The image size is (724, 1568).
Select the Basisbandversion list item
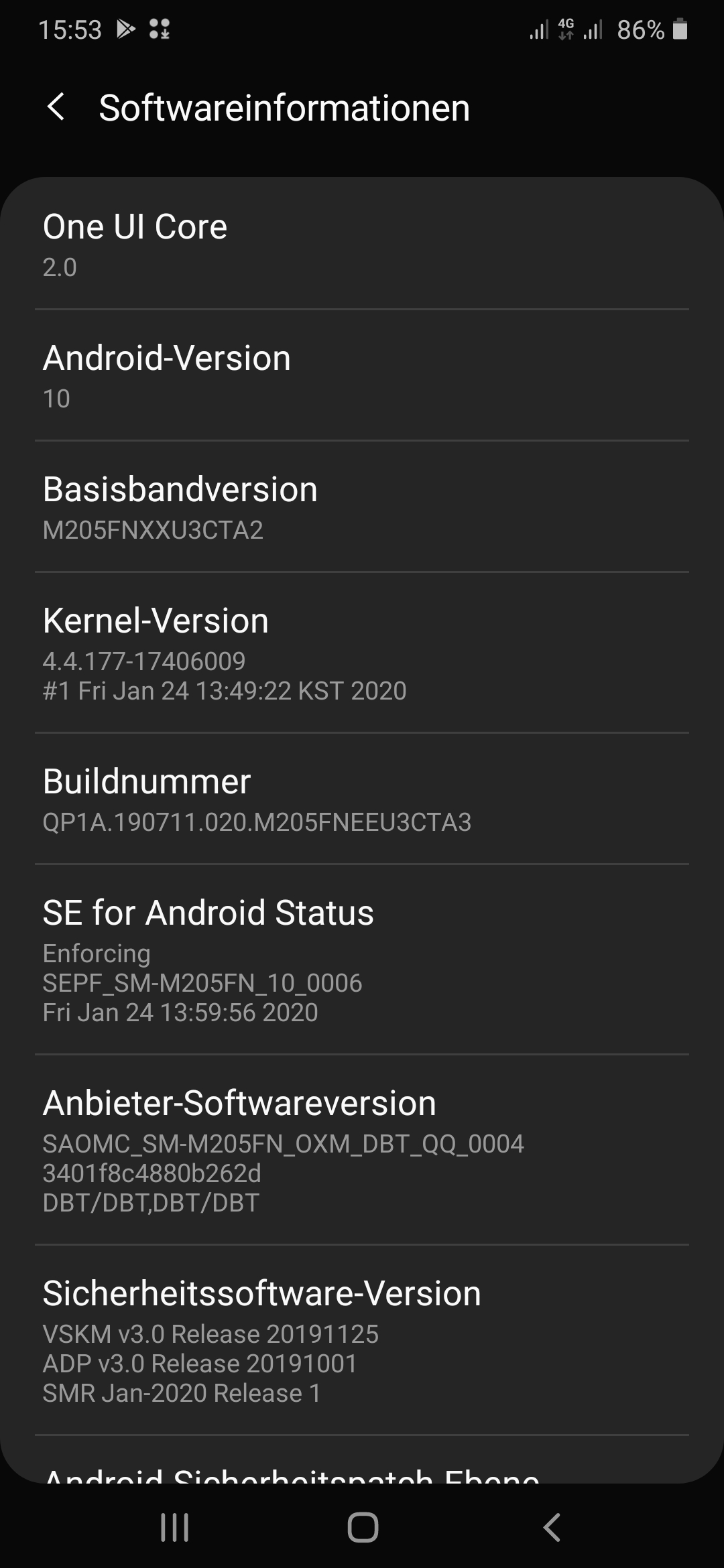pyautogui.click(x=362, y=508)
